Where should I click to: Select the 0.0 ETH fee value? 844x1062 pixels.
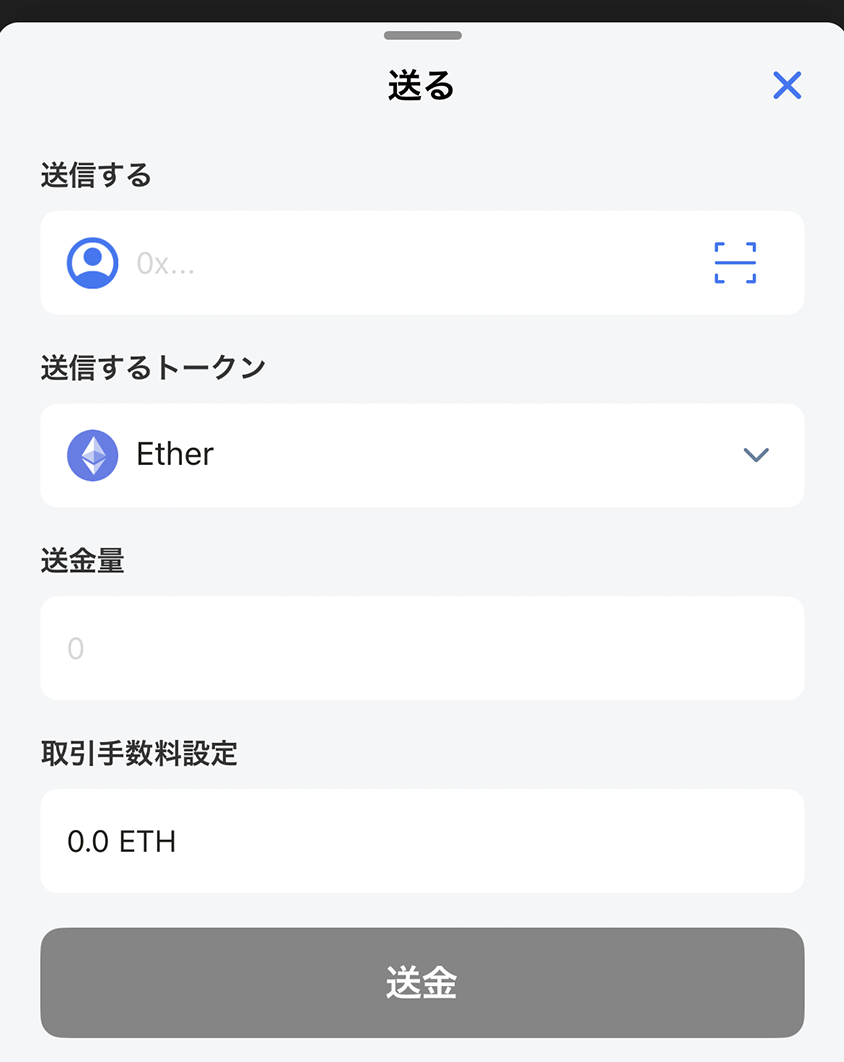pos(120,841)
